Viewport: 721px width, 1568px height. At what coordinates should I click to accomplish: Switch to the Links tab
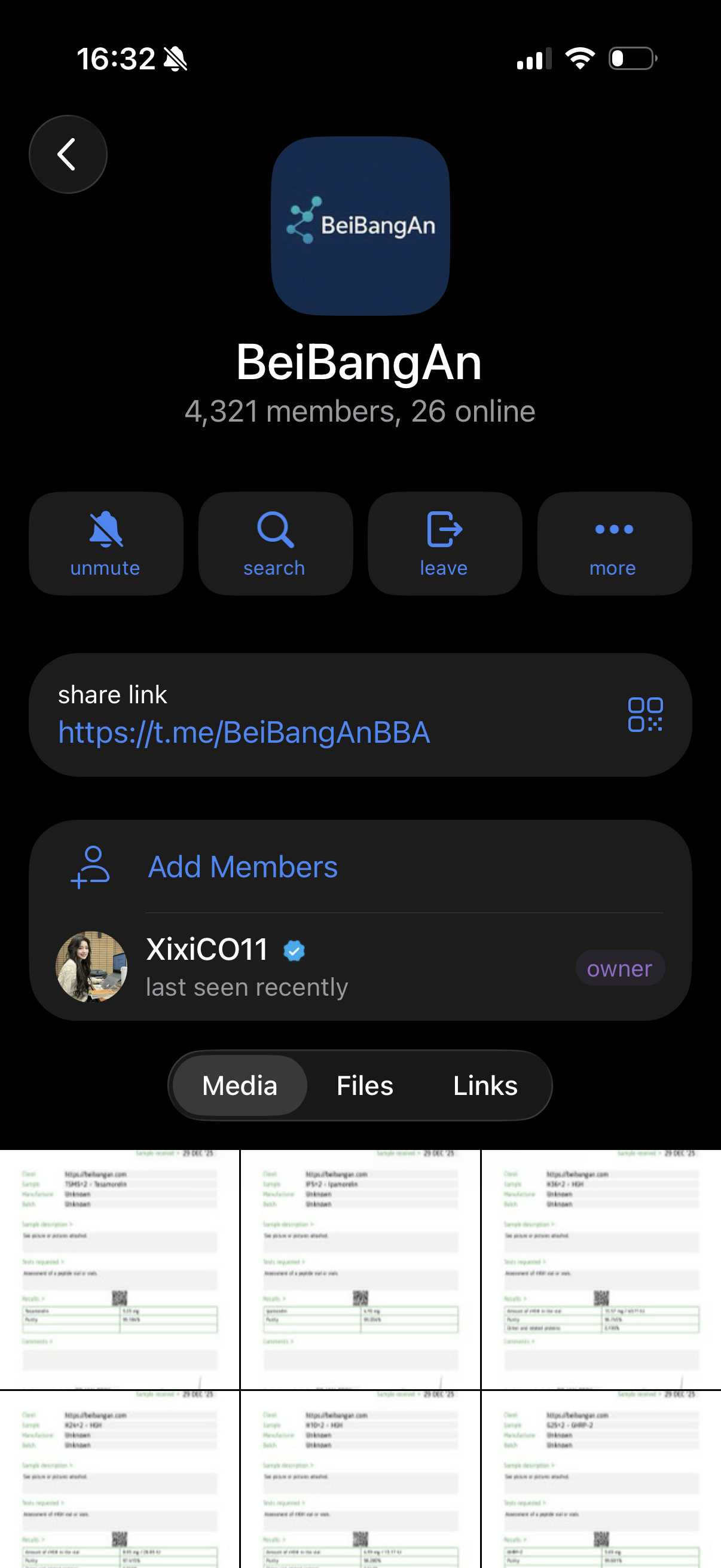click(485, 1085)
